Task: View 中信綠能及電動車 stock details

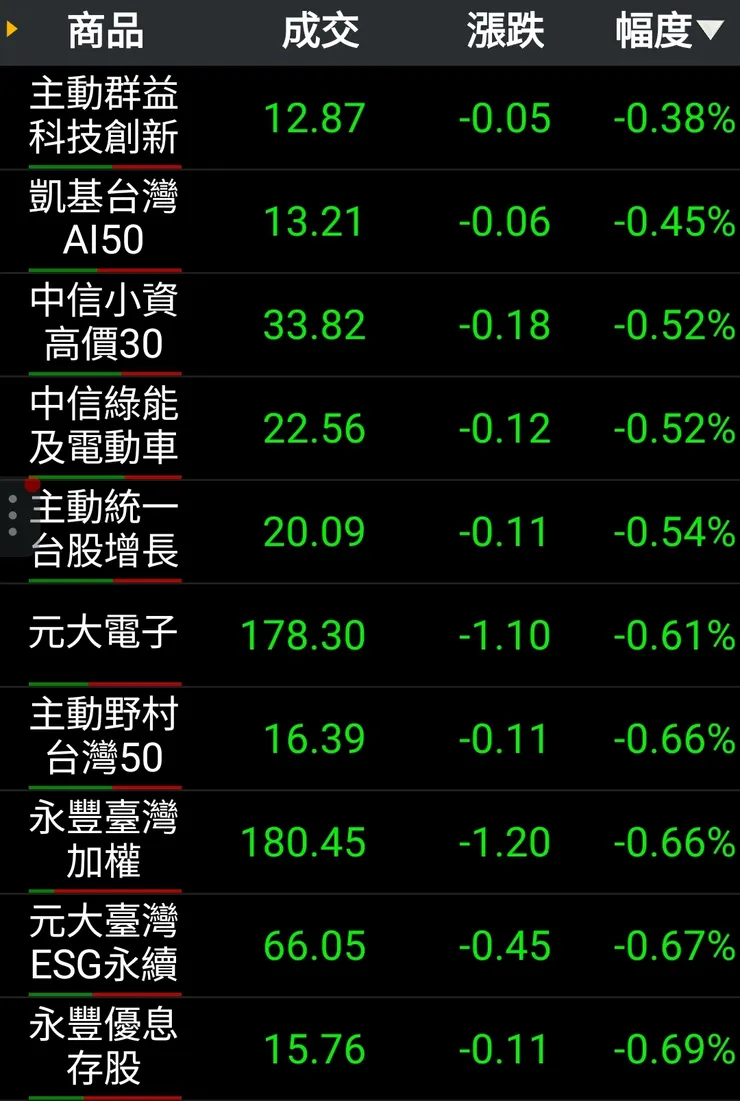Action: (104, 428)
